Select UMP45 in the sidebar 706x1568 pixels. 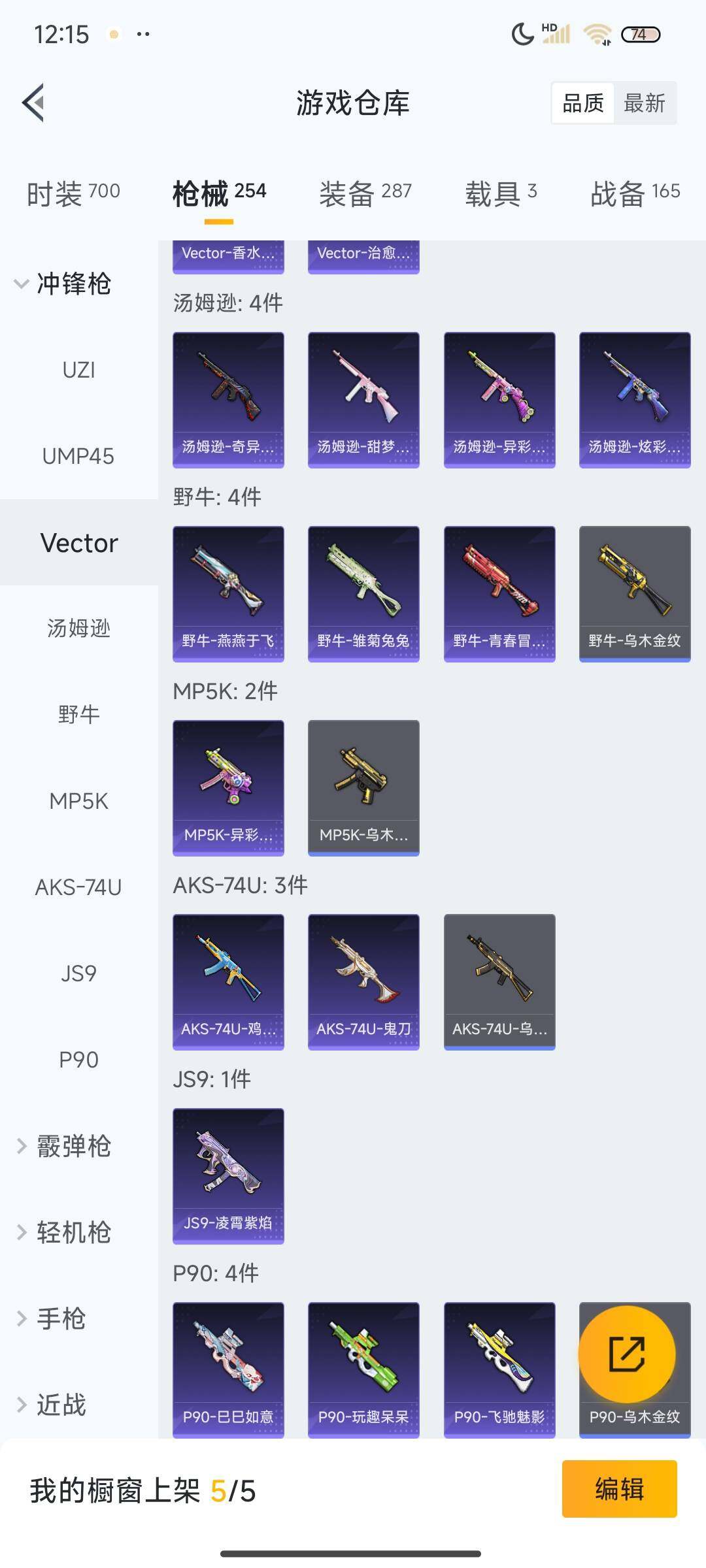click(x=78, y=456)
